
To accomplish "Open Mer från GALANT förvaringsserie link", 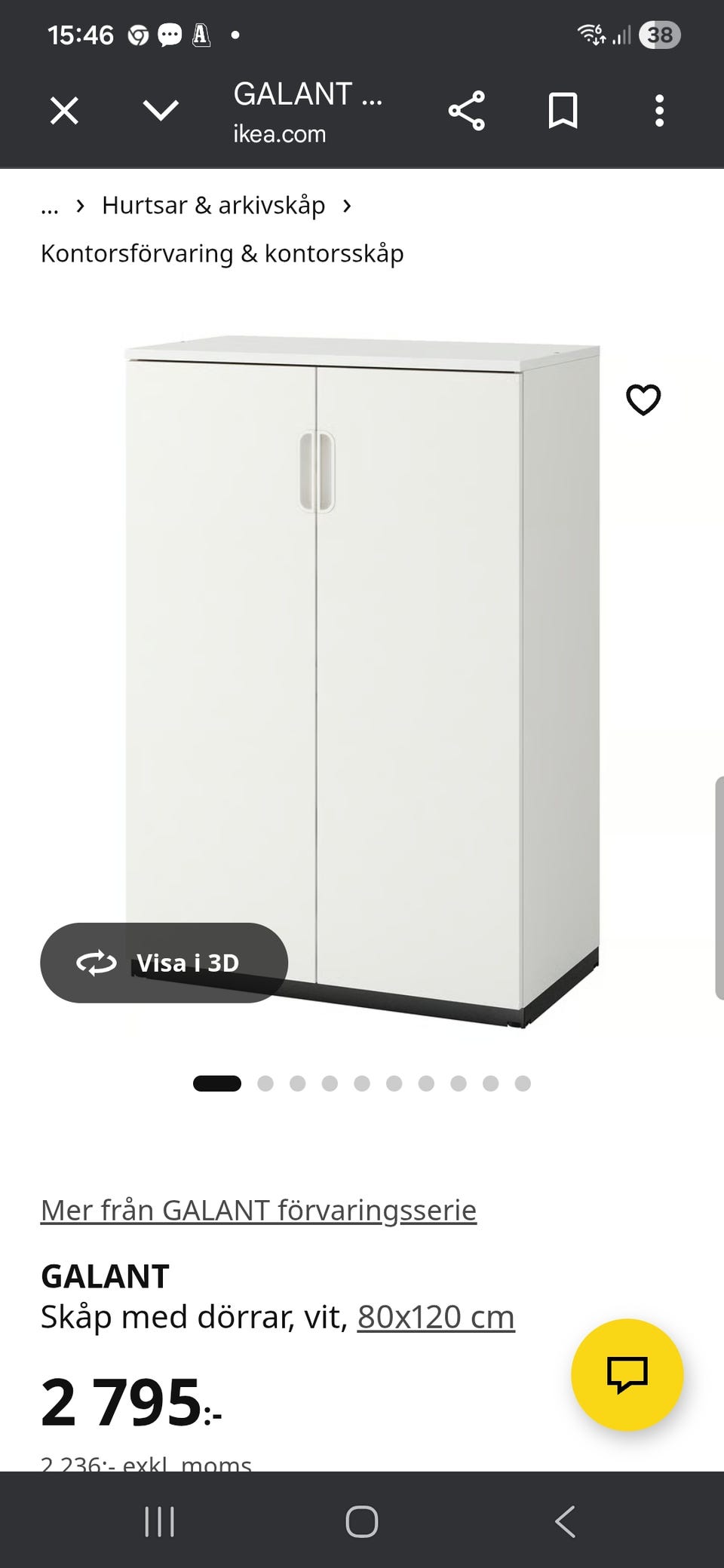I will tap(258, 1211).
